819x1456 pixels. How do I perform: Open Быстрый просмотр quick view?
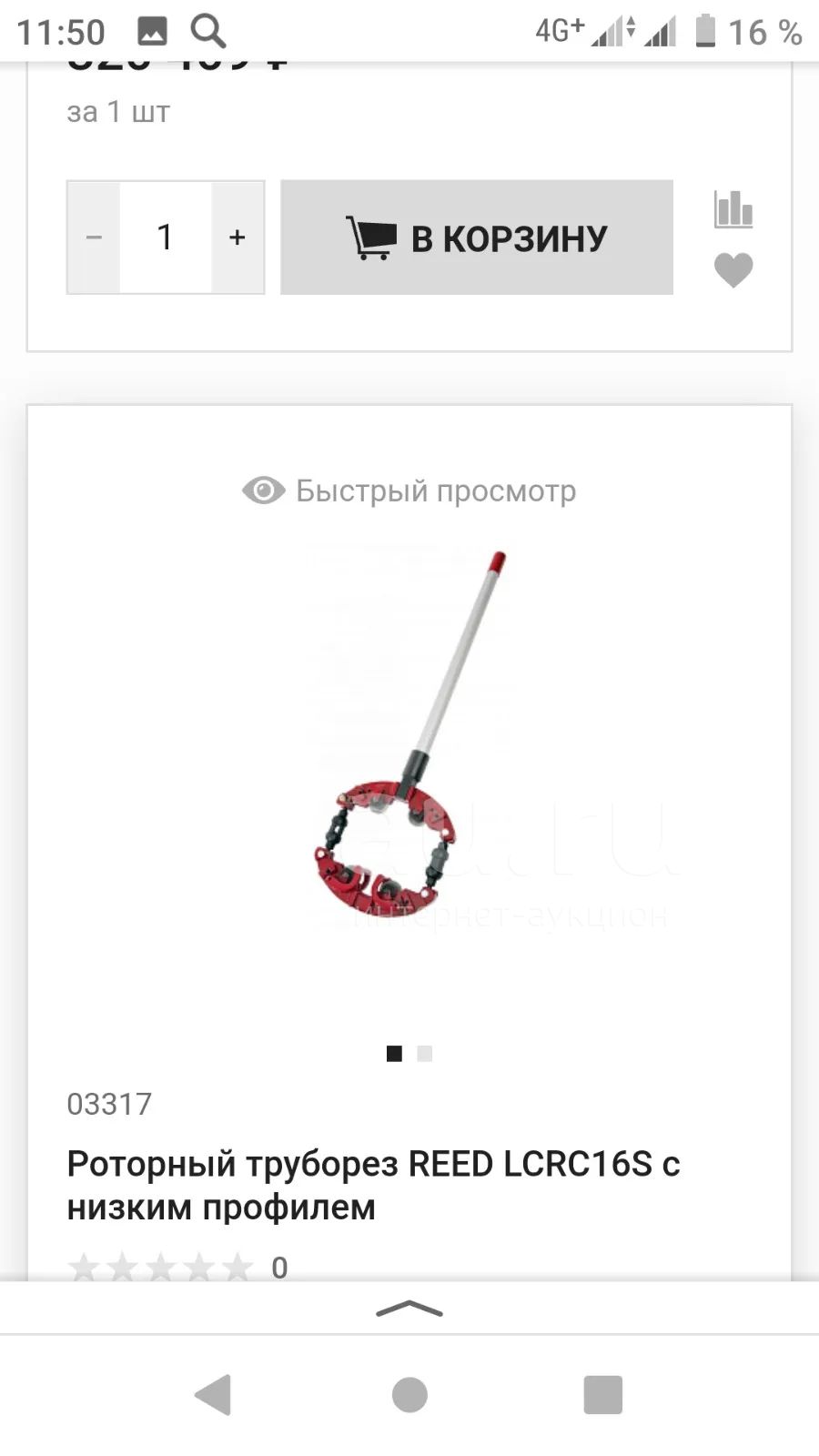[x=409, y=490]
